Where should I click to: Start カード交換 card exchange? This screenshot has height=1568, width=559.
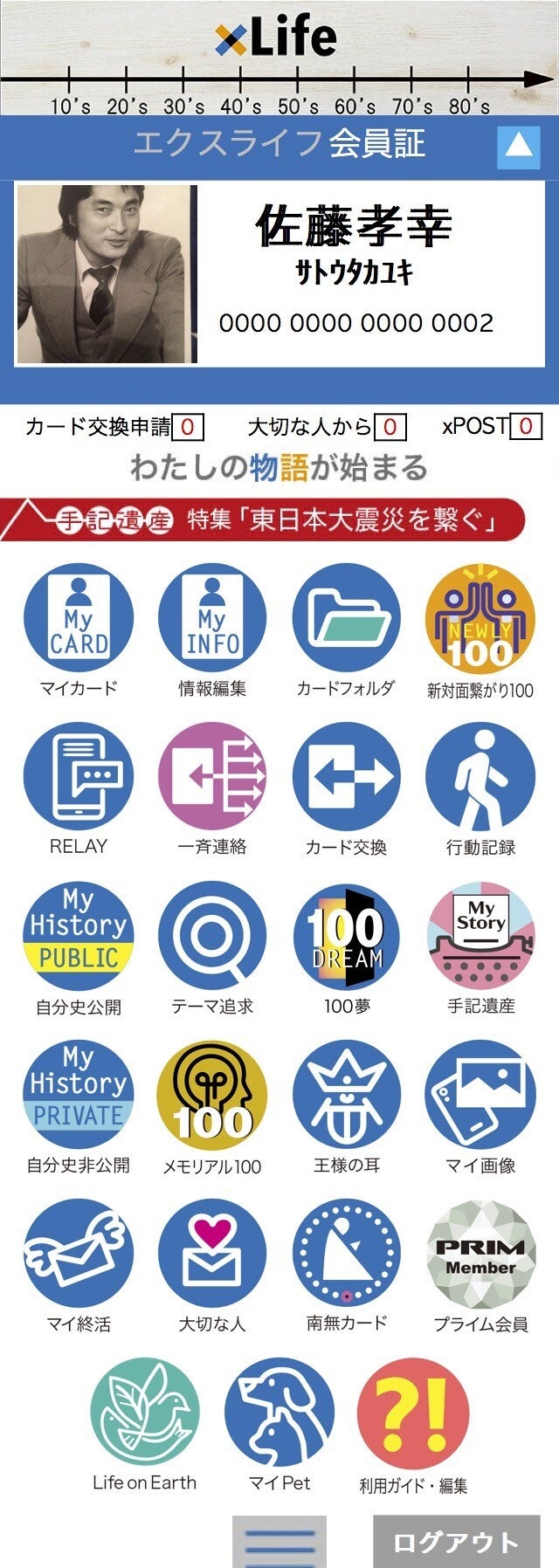[x=346, y=776]
